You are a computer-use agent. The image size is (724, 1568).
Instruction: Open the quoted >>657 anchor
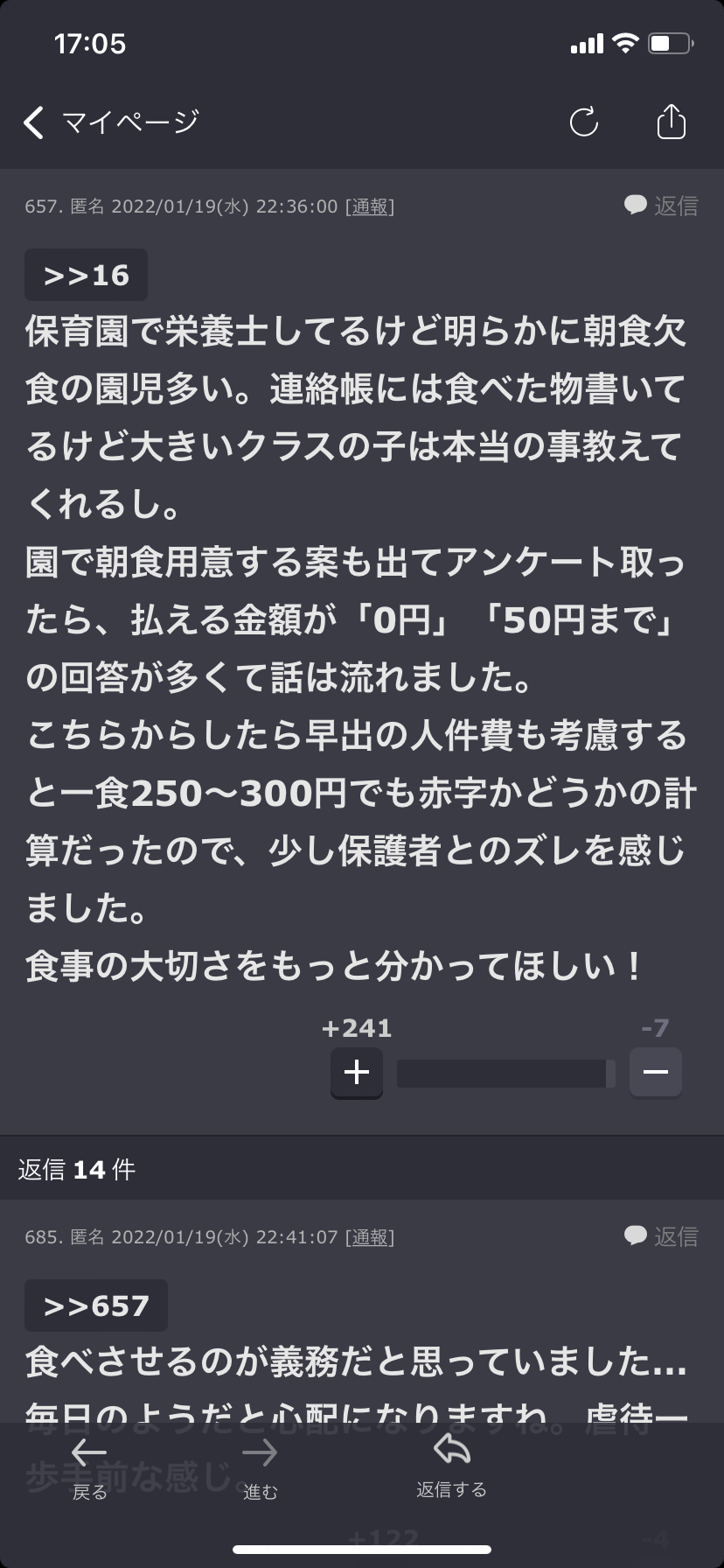[x=96, y=1305]
